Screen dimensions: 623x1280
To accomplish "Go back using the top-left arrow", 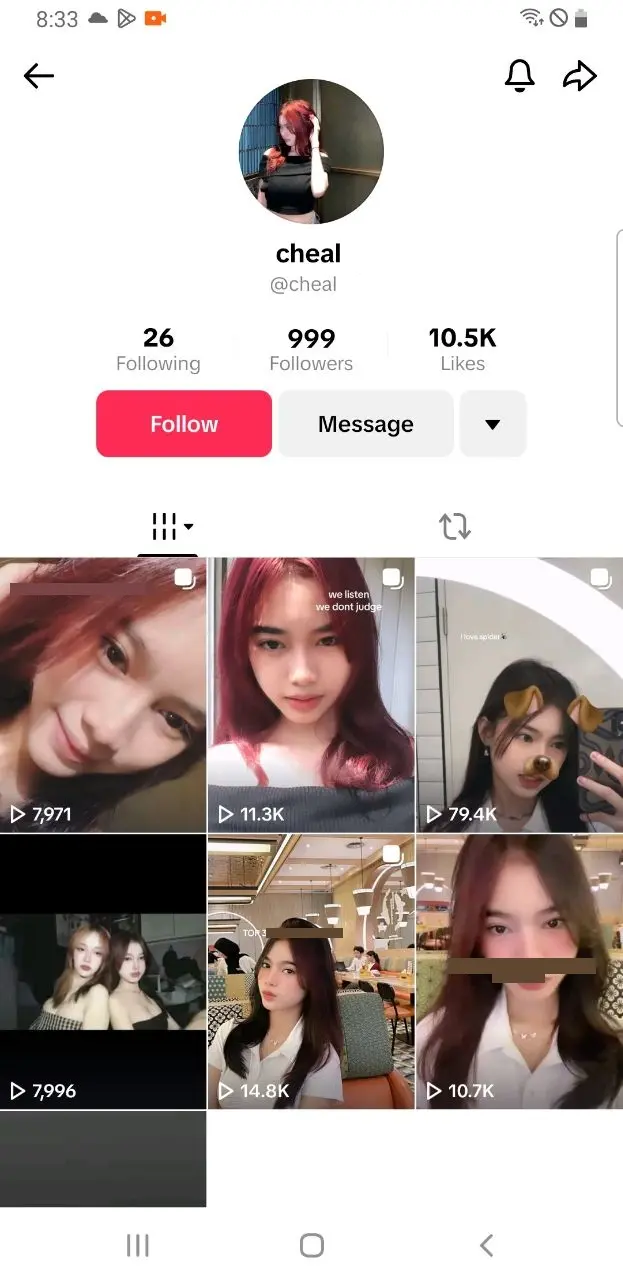I will coord(39,76).
